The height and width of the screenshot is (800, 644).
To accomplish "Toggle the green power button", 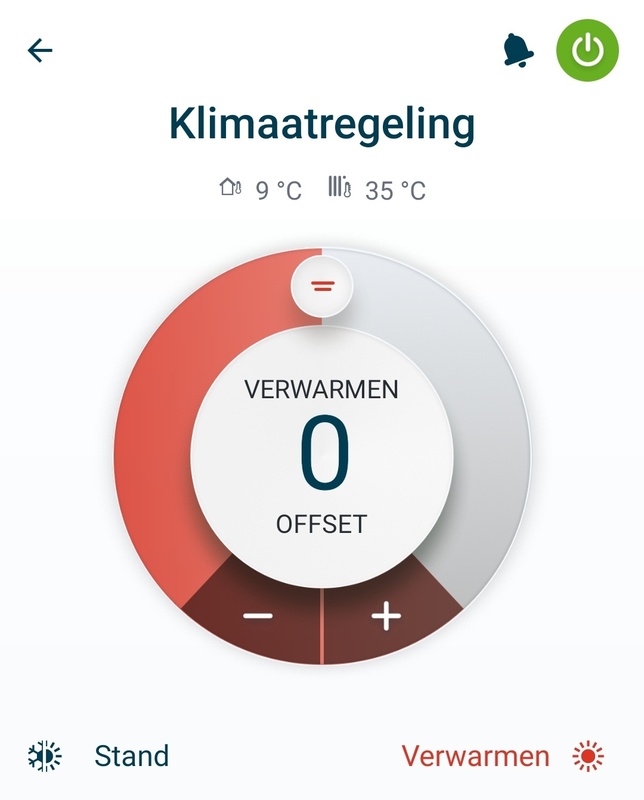I will point(587,50).
